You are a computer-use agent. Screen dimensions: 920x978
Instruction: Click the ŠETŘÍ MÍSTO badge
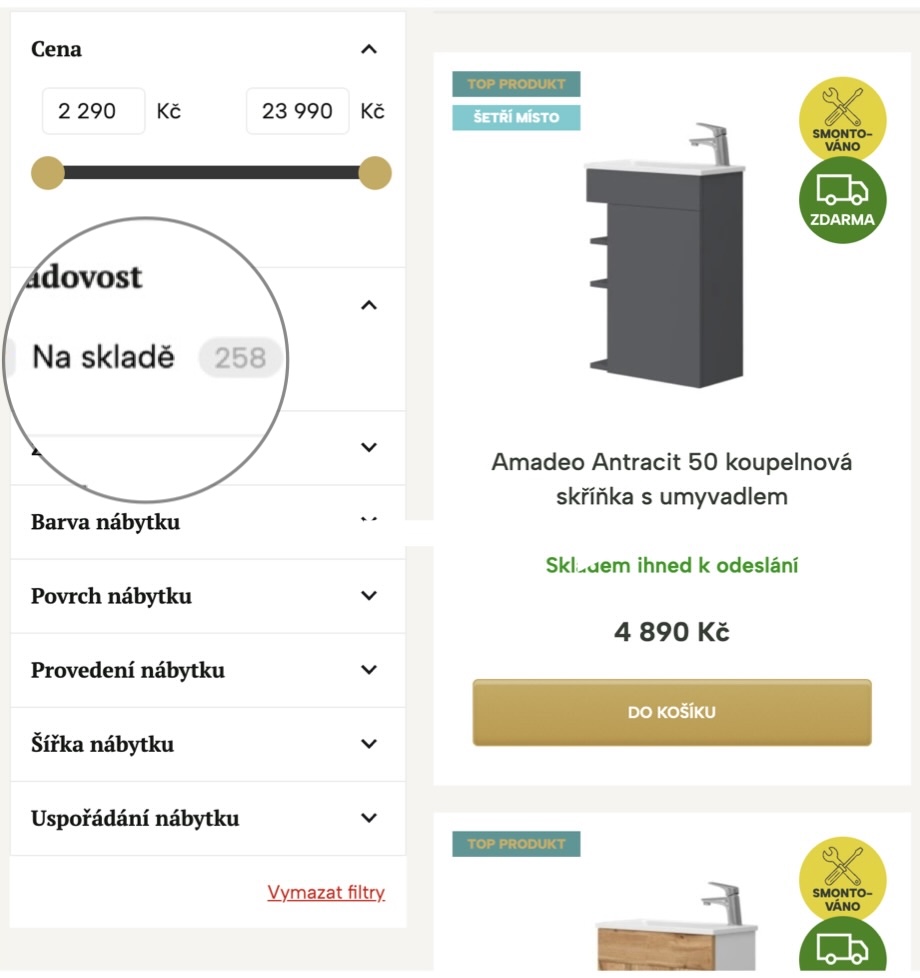517,118
